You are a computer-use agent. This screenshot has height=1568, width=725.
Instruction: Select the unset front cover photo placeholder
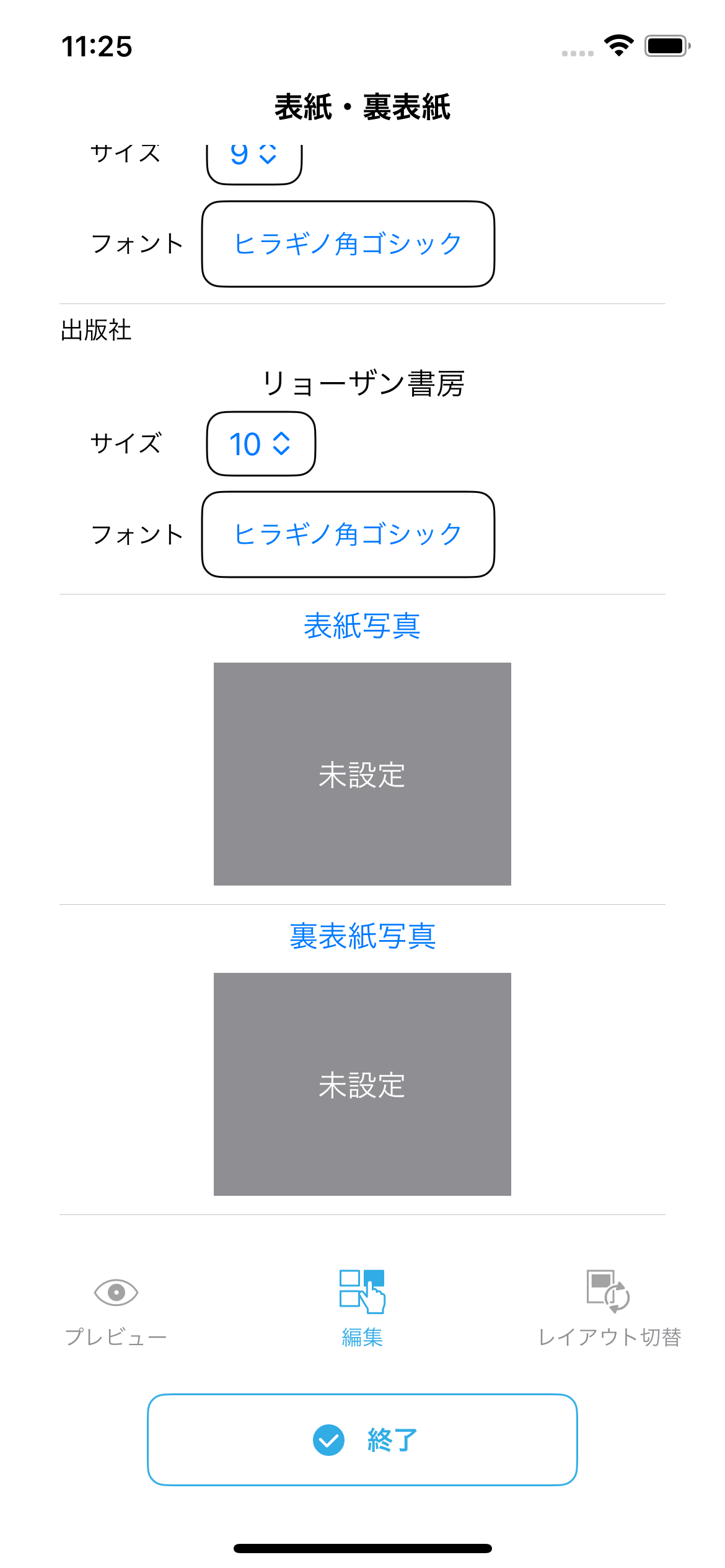362,774
